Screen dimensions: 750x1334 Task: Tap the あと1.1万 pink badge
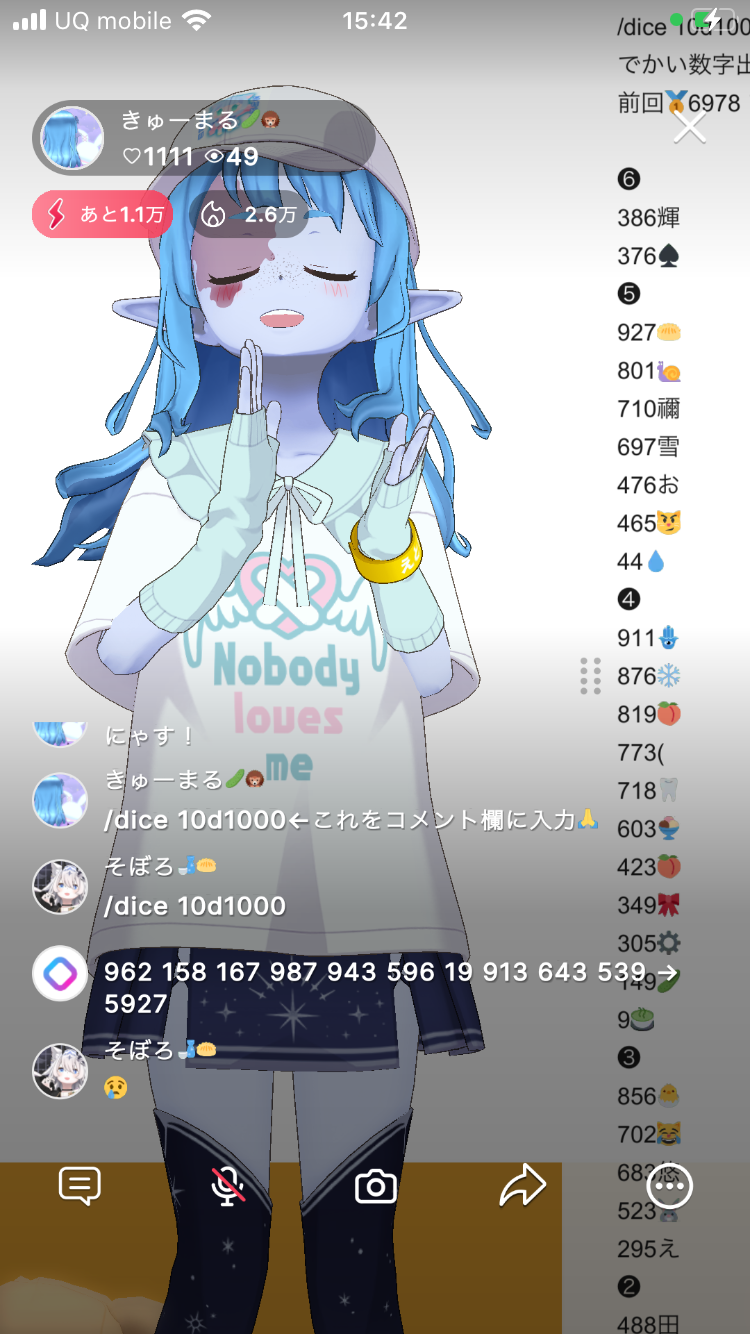point(102,214)
